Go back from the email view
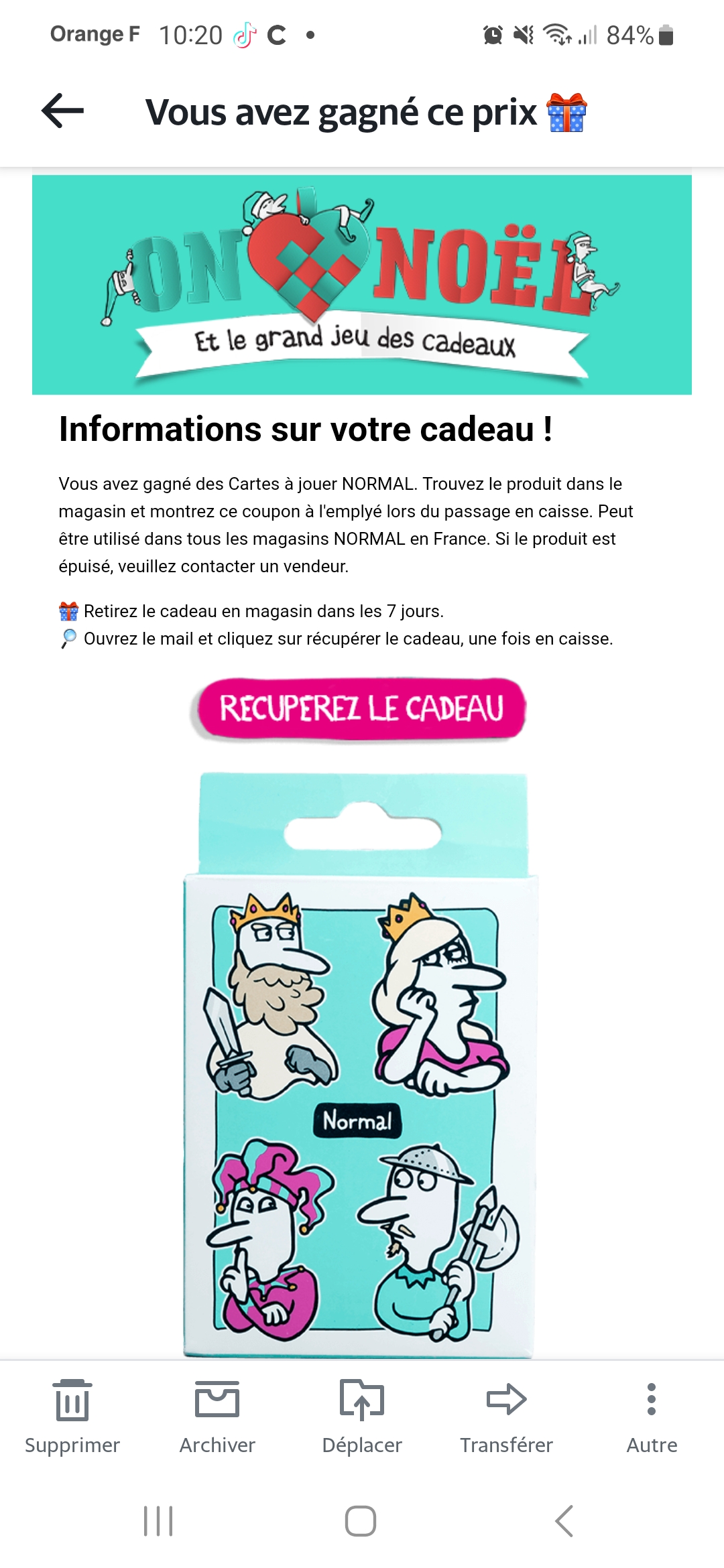 coord(62,111)
